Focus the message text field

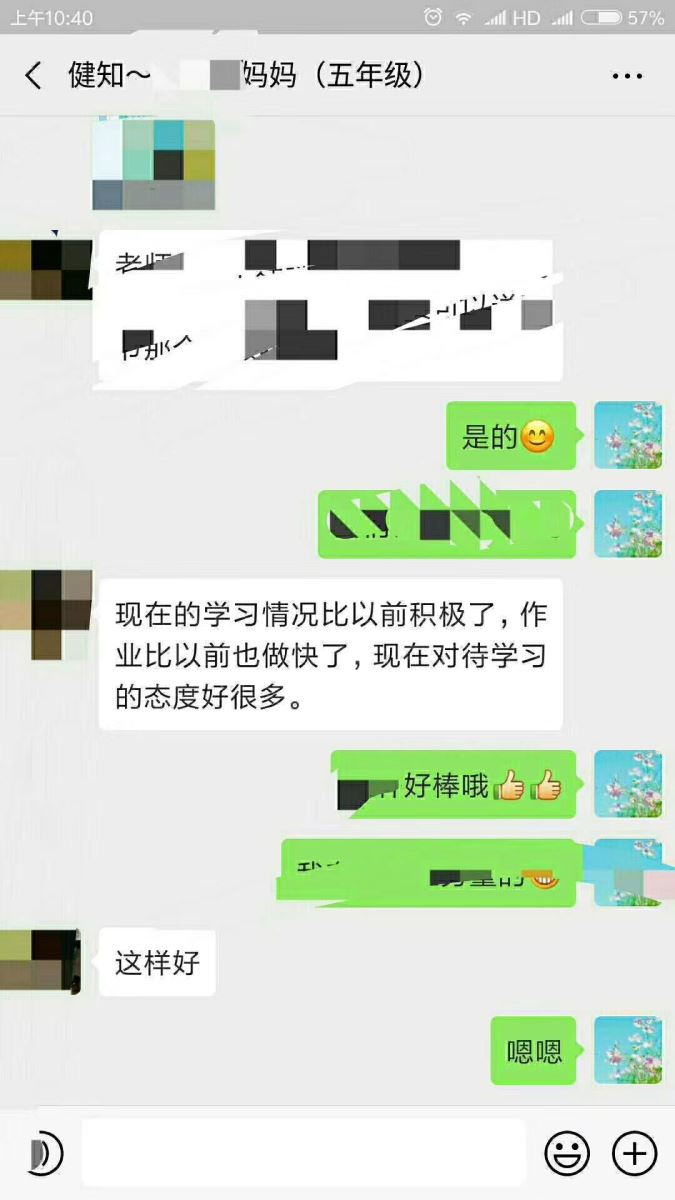click(303, 1153)
